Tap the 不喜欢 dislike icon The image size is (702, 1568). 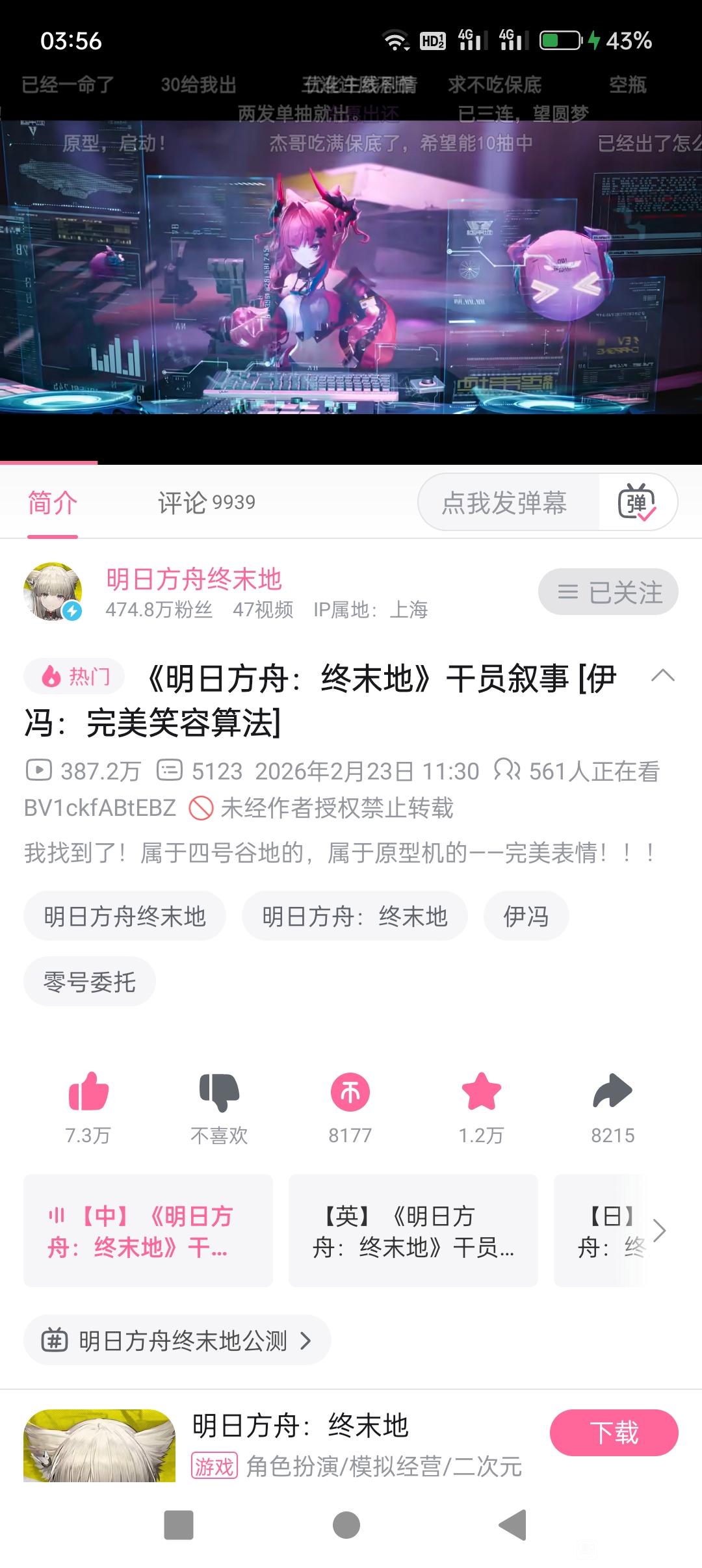219,1091
